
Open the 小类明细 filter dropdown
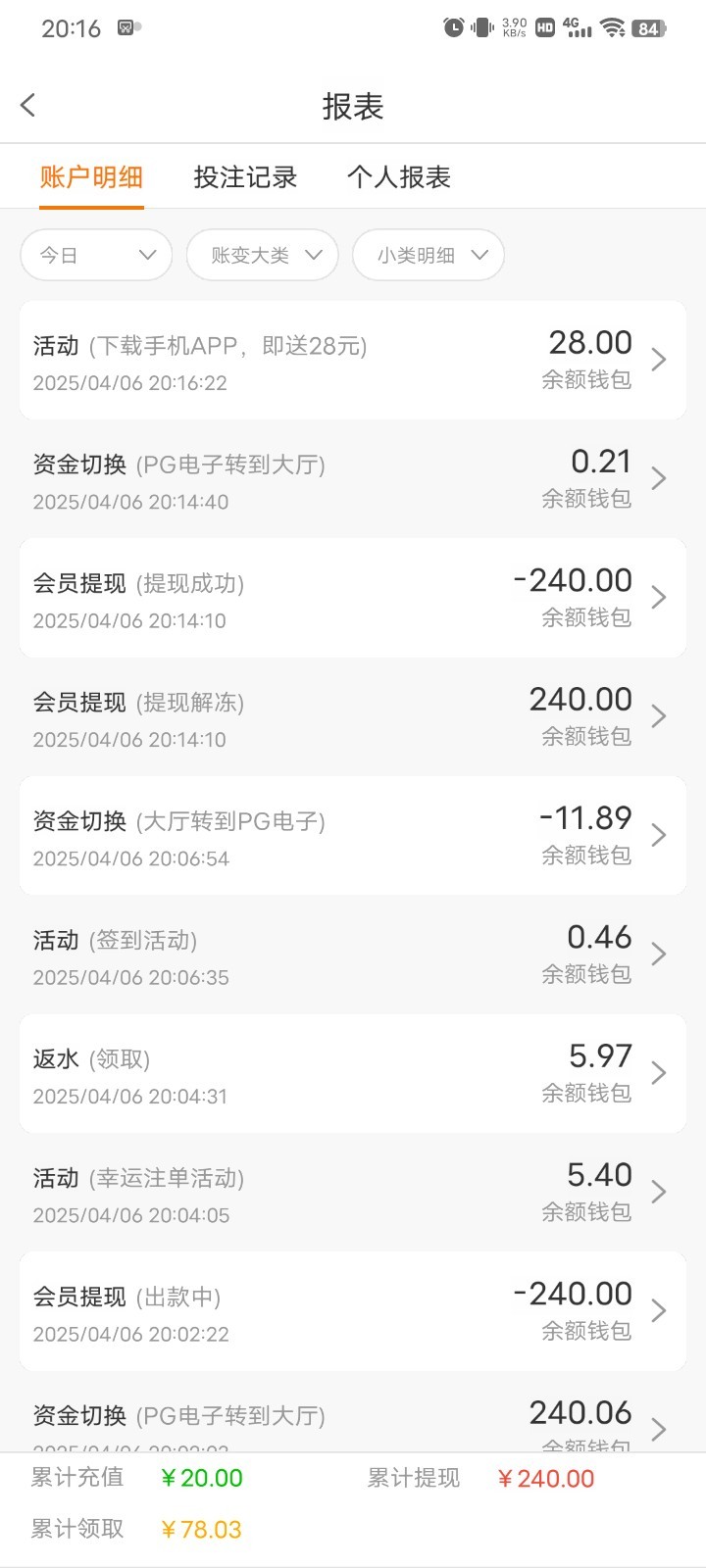(x=429, y=256)
